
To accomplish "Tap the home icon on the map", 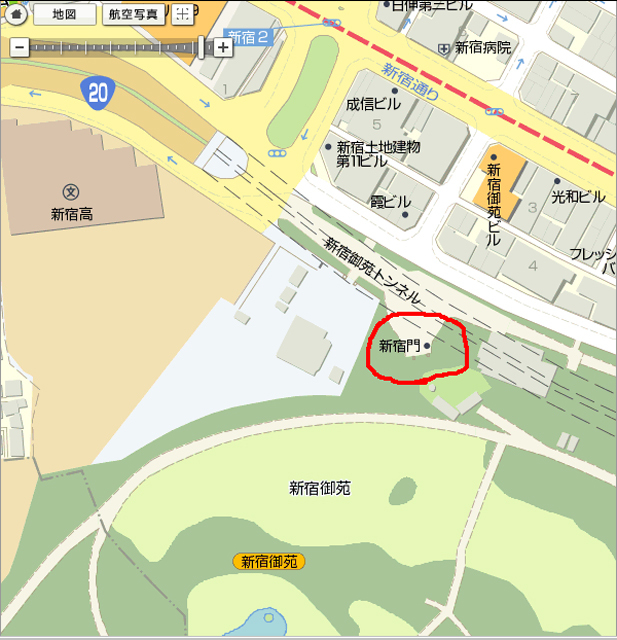I will coord(15,14).
